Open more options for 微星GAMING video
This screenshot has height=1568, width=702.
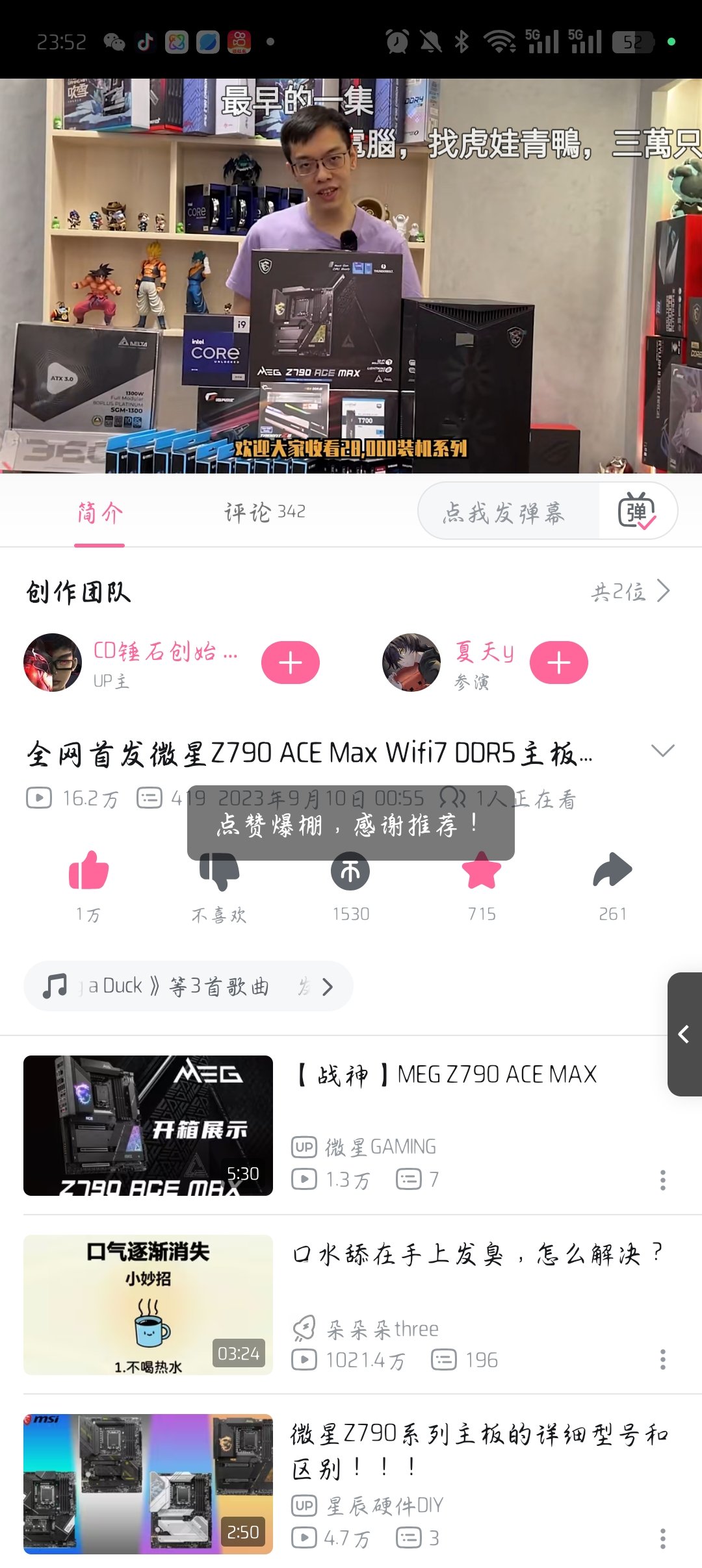(662, 1180)
